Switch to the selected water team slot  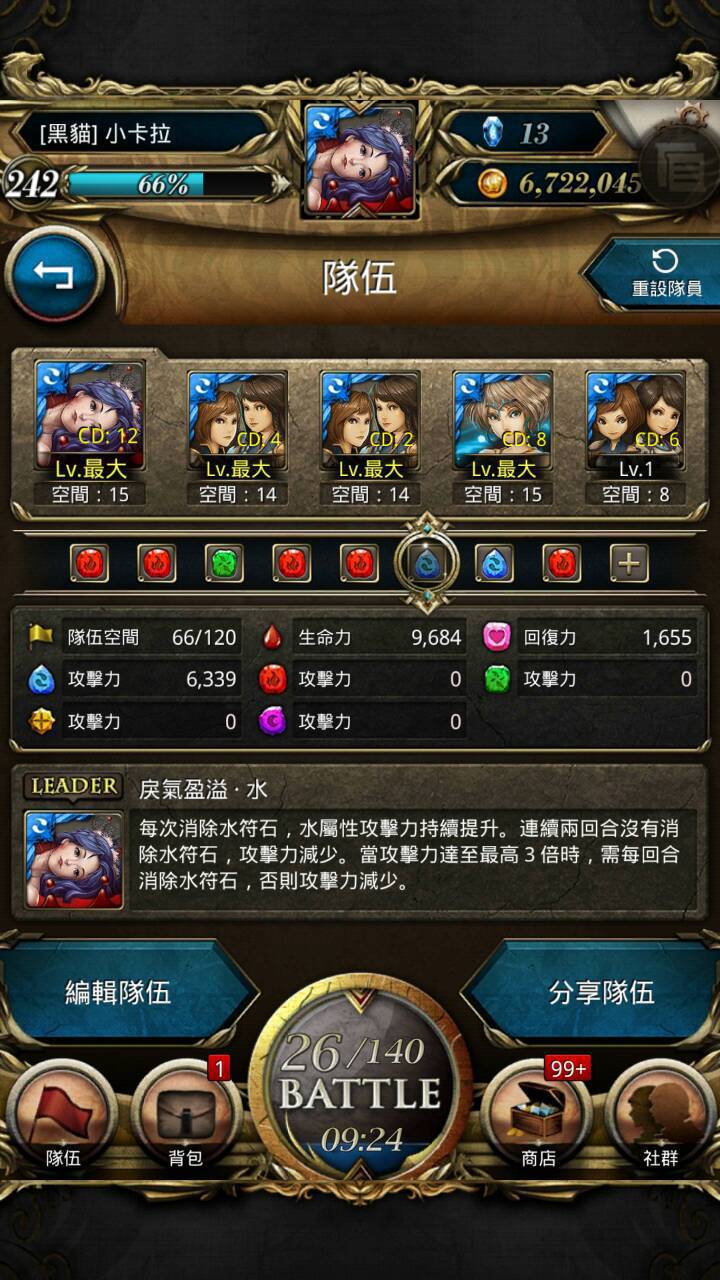(427, 564)
